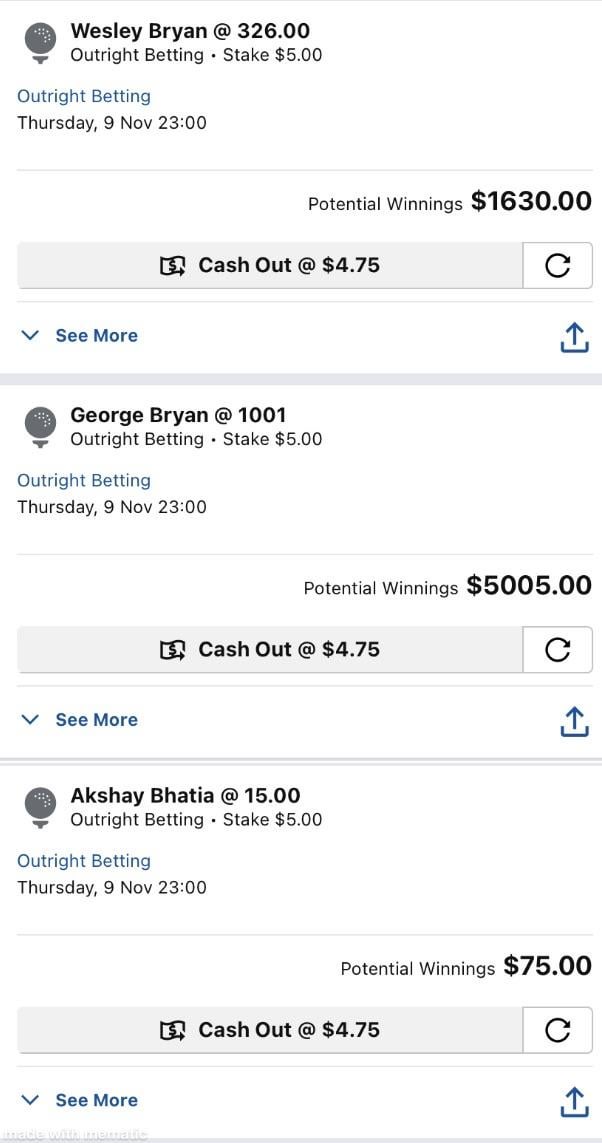The width and height of the screenshot is (602, 1143).
Task: Refresh cash out value for Akshay Bhatia
Action: tap(558, 1030)
